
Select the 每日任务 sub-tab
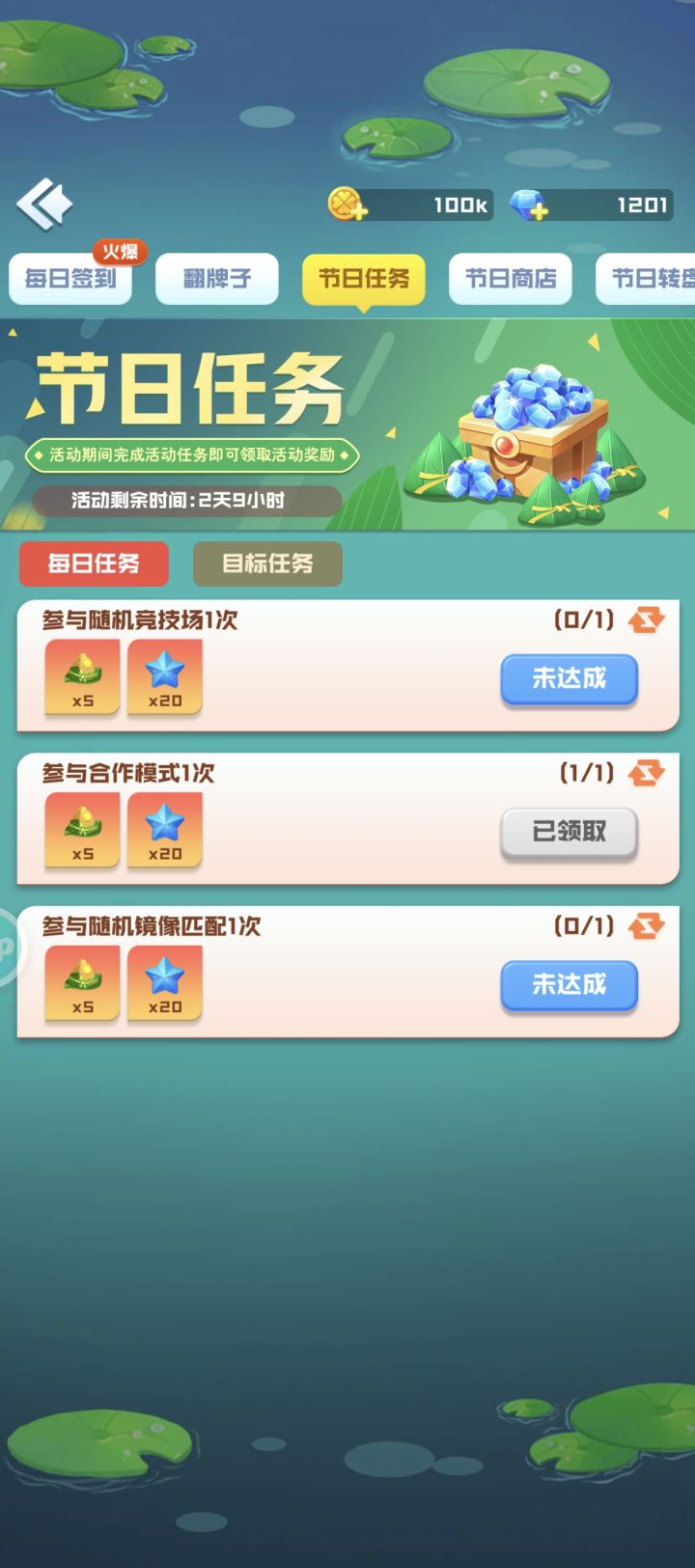pyautogui.click(x=94, y=564)
